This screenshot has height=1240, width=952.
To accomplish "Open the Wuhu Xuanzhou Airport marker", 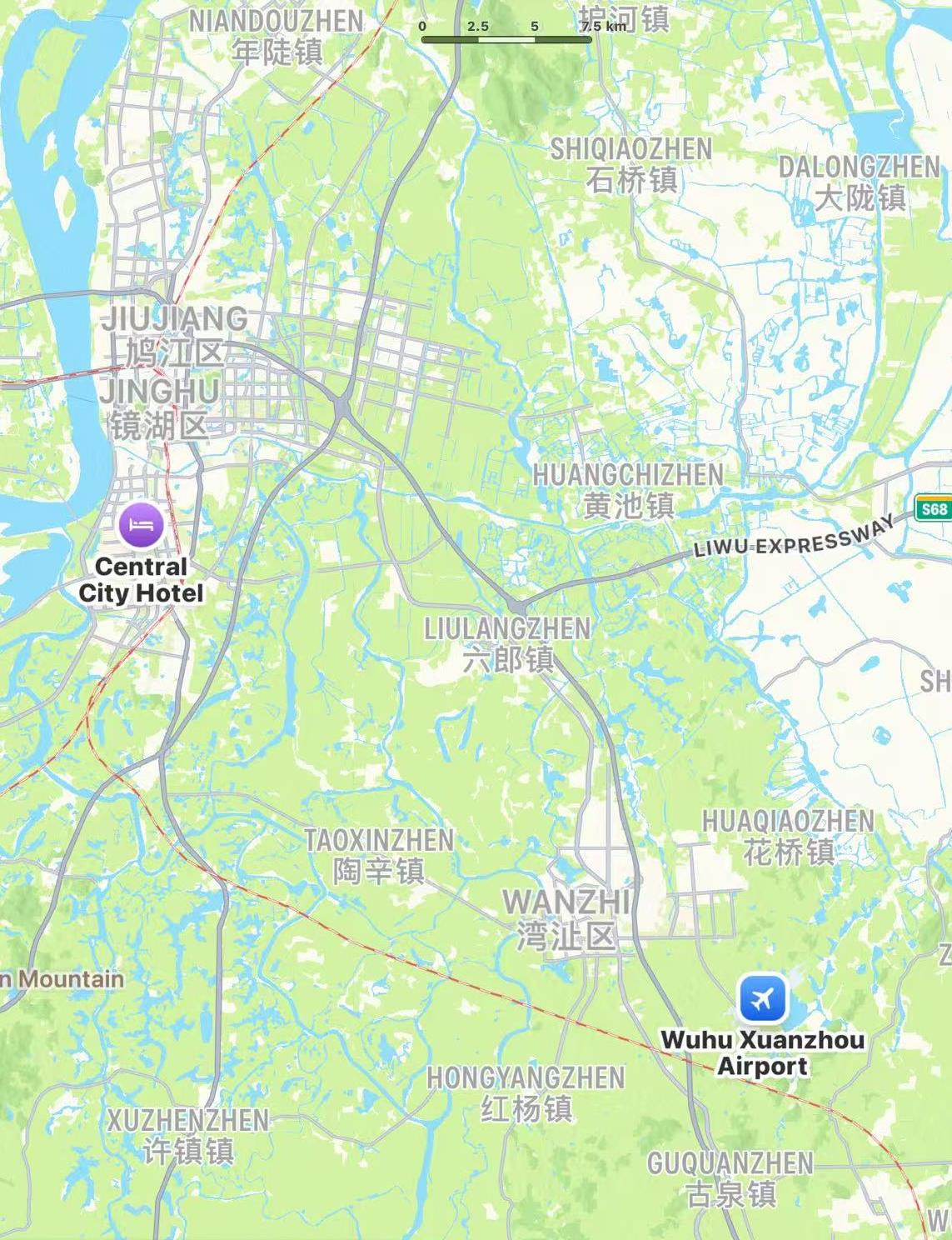I will [762, 998].
